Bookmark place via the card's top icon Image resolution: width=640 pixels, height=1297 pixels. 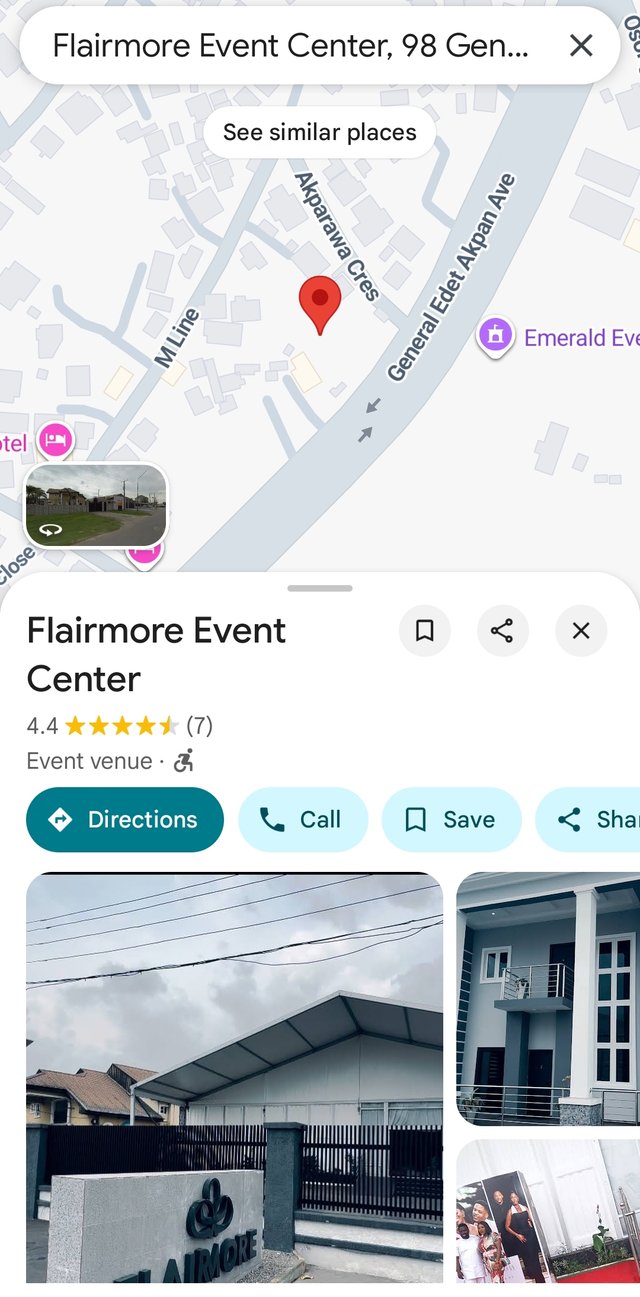[424, 631]
